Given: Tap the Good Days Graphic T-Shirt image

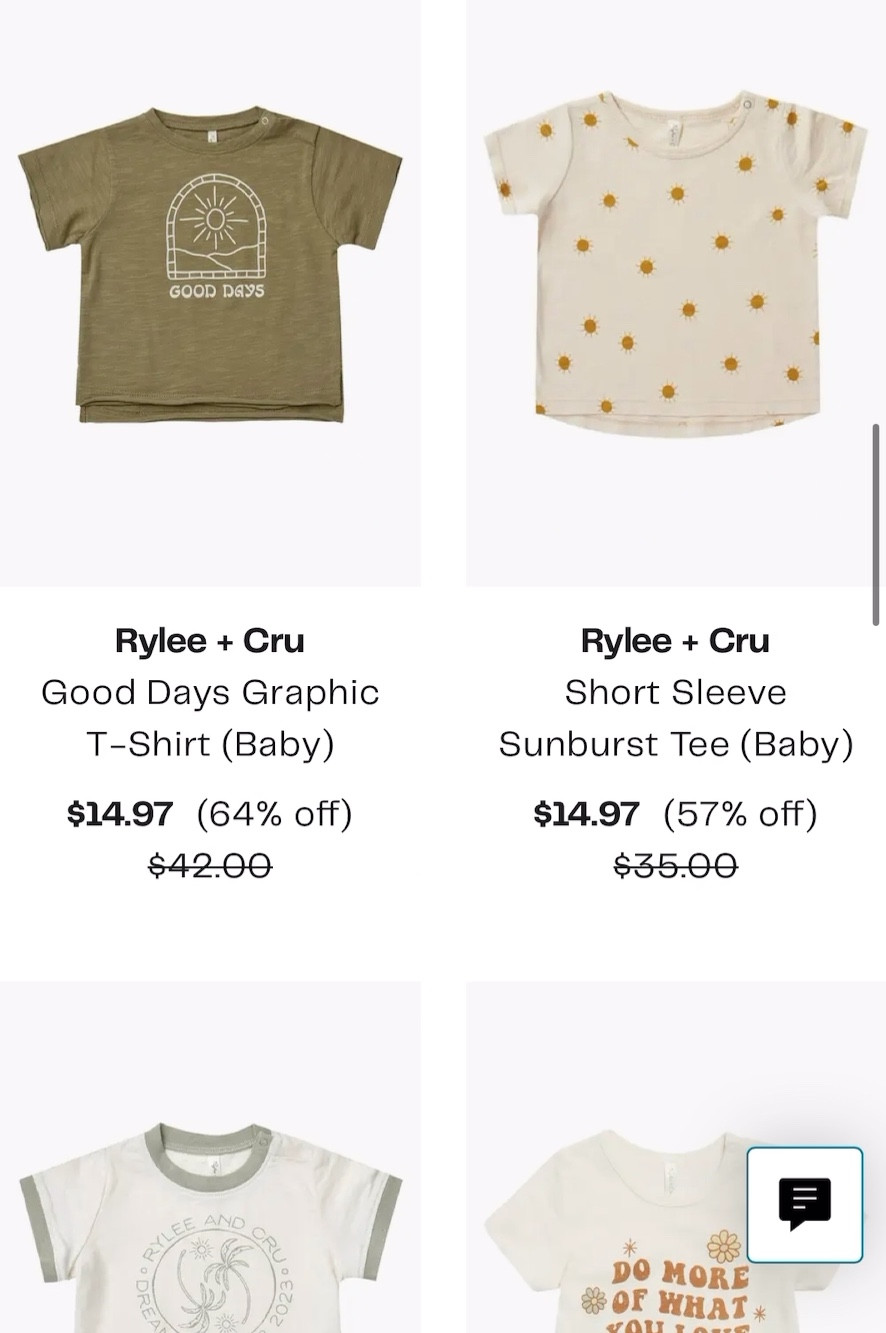Looking at the screenshot, I should pos(210,290).
